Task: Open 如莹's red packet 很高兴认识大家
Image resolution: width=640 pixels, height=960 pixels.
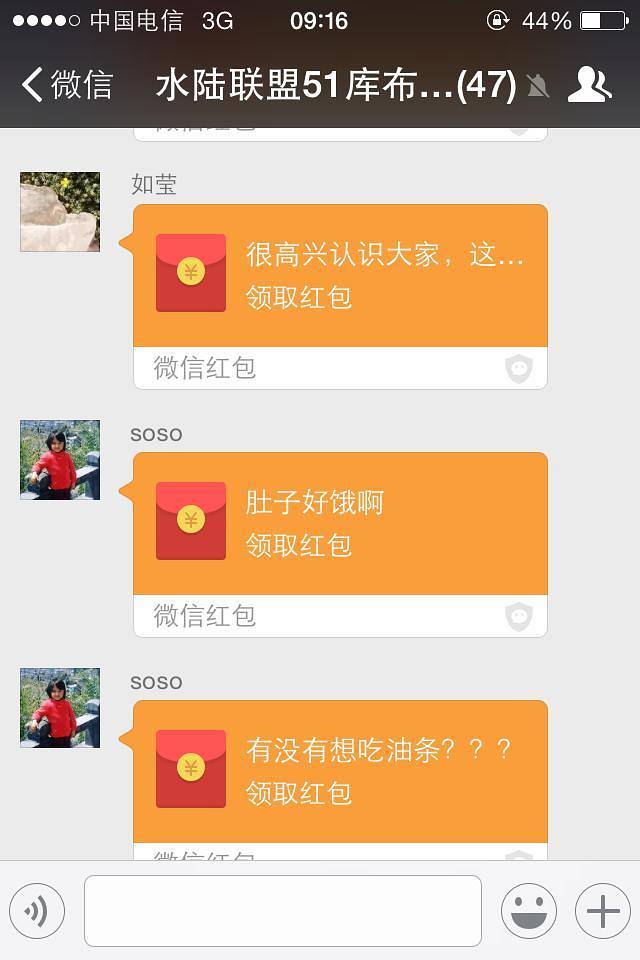Action: [340, 275]
